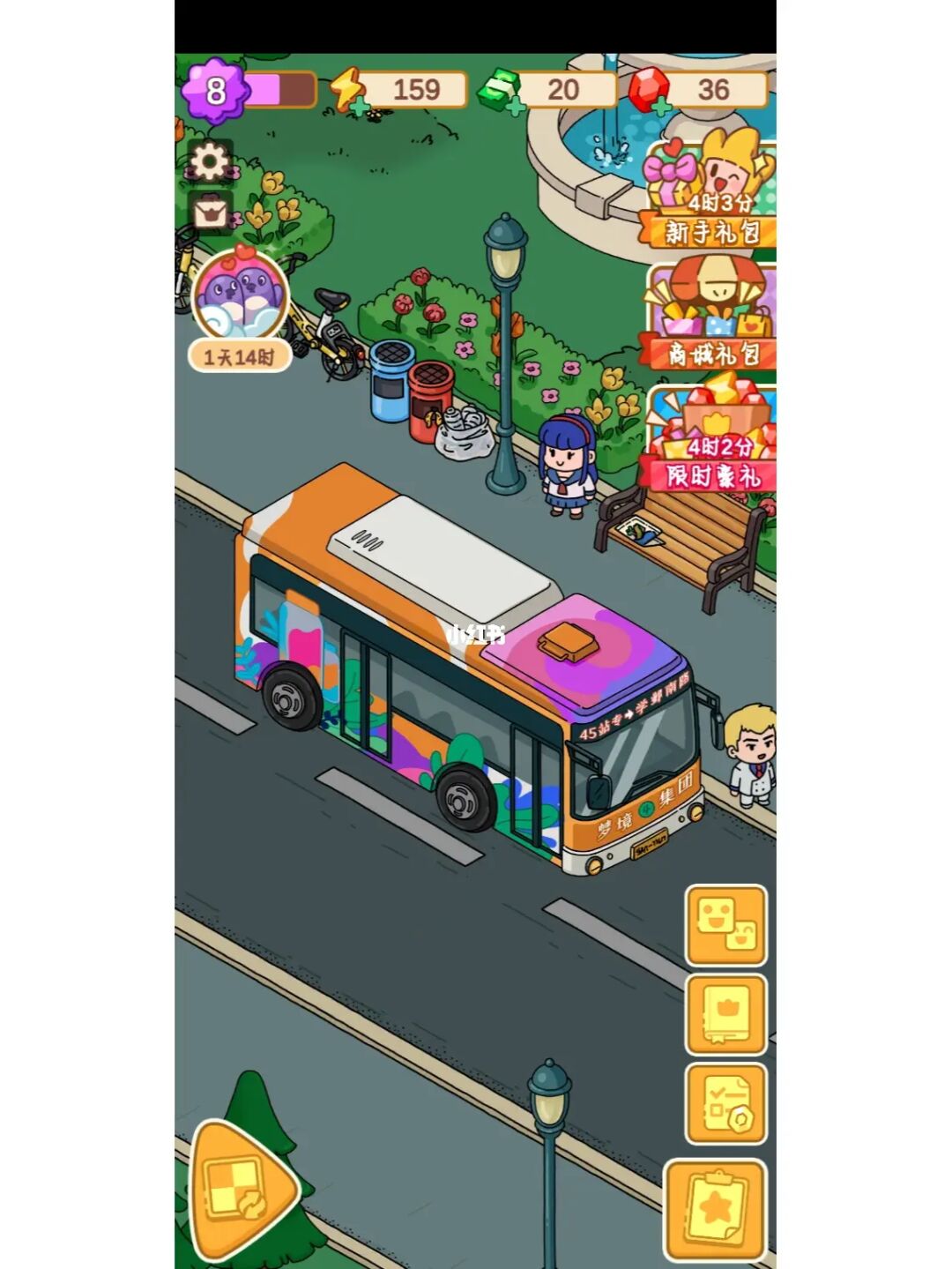Open the checklist tasks button
Image resolution: width=952 pixels, height=1269 pixels.
[726, 1104]
